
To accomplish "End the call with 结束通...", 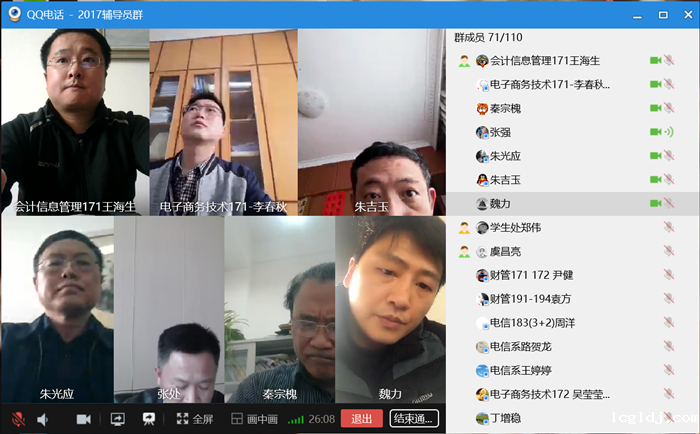I will point(414,419).
